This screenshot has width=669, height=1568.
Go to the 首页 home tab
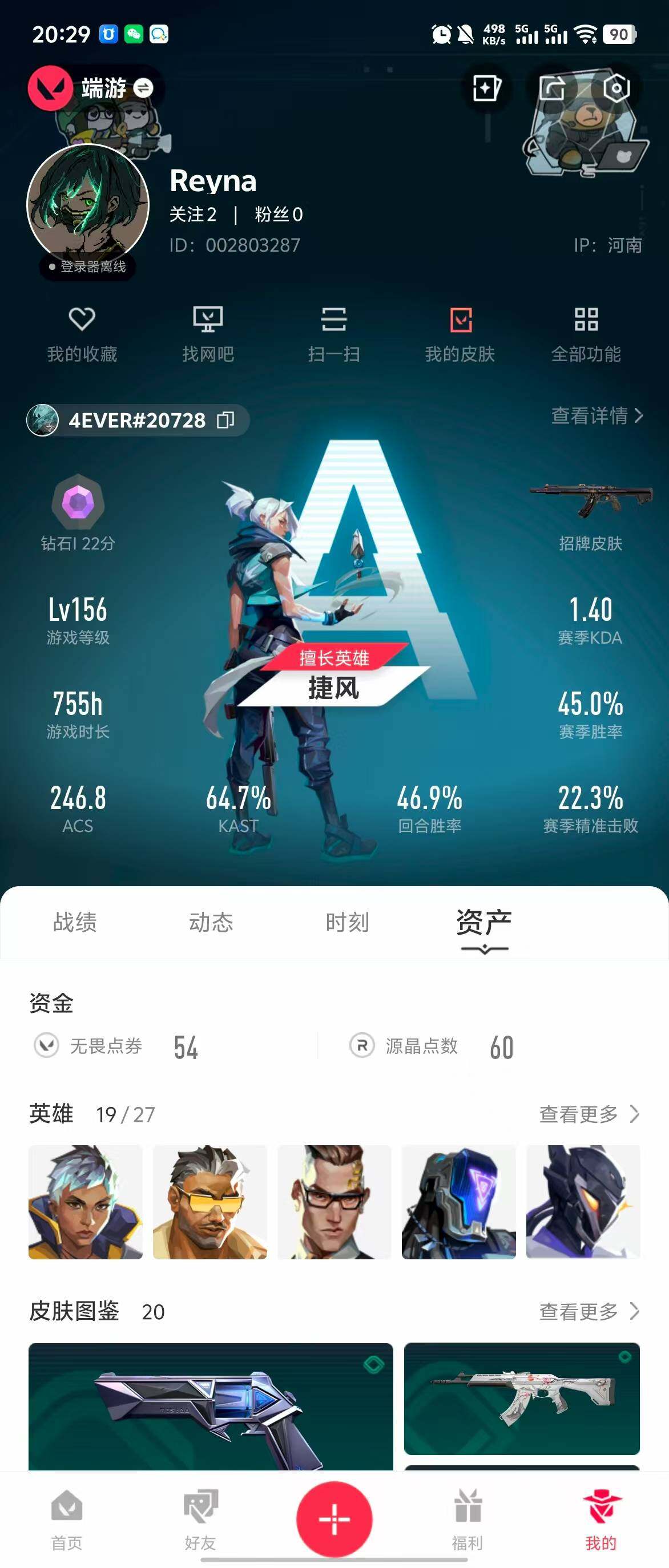click(x=67, y=1519)
